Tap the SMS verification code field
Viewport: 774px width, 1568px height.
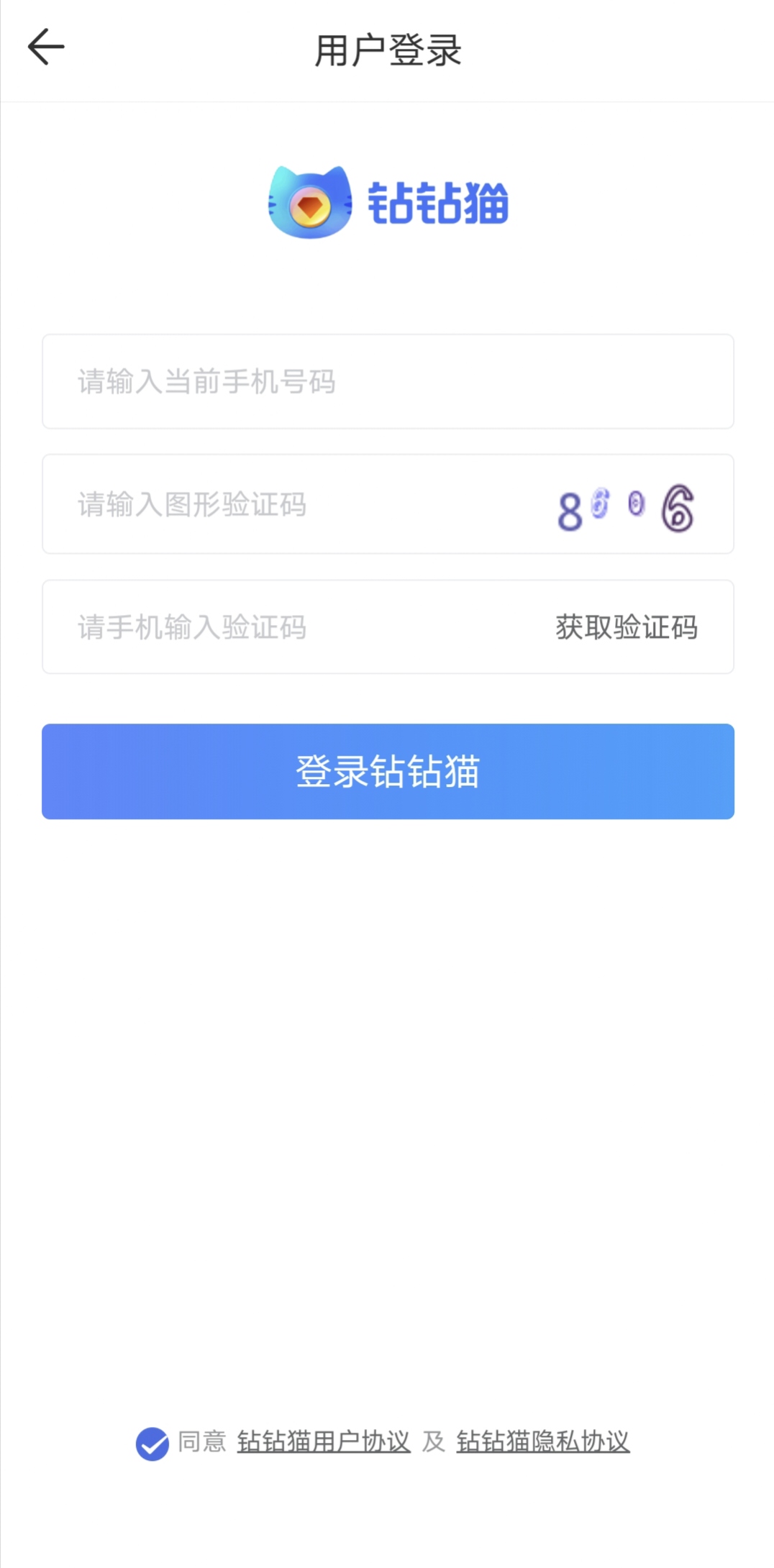coord(288,627)
